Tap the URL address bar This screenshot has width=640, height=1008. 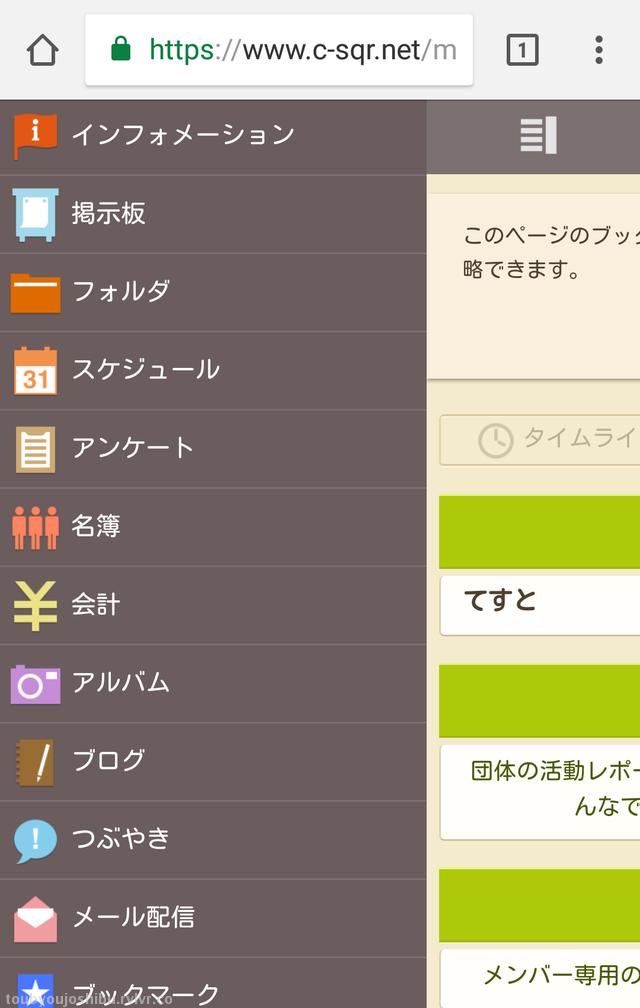[290, 49]
